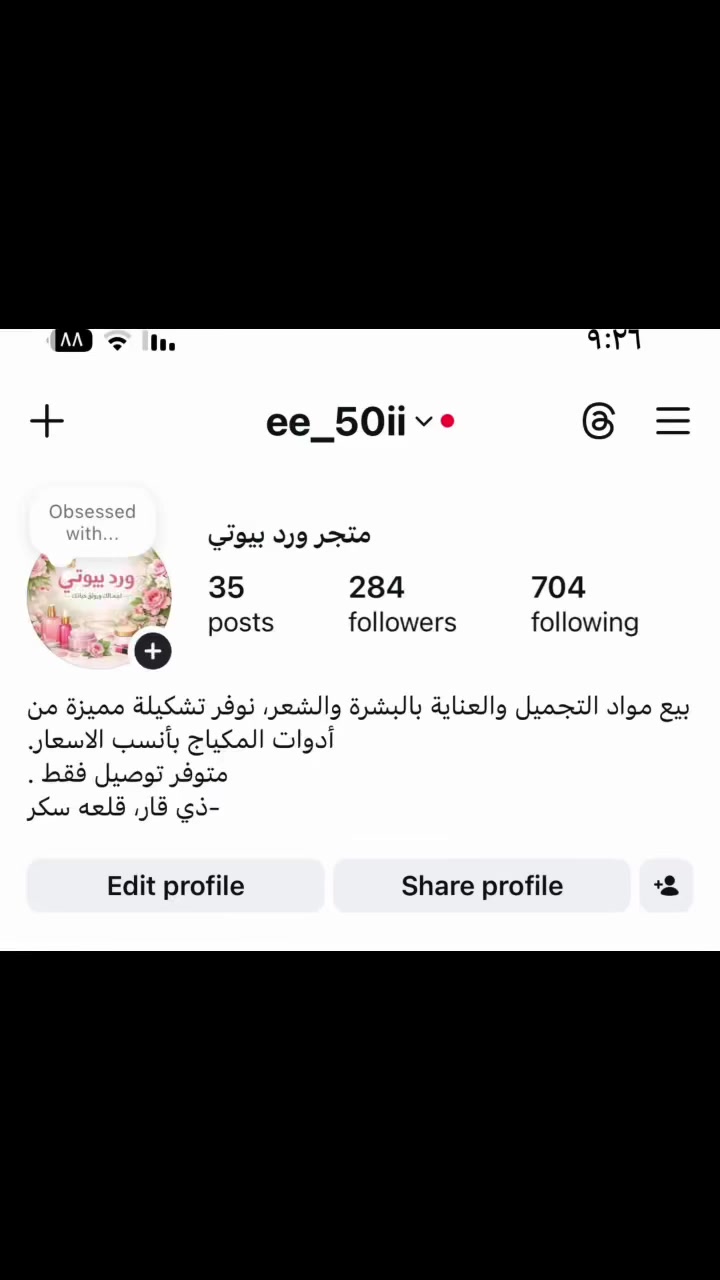Add a story via the profile picture plus
The width and height of the screenshot is (720, 1280).
[152, 652]
